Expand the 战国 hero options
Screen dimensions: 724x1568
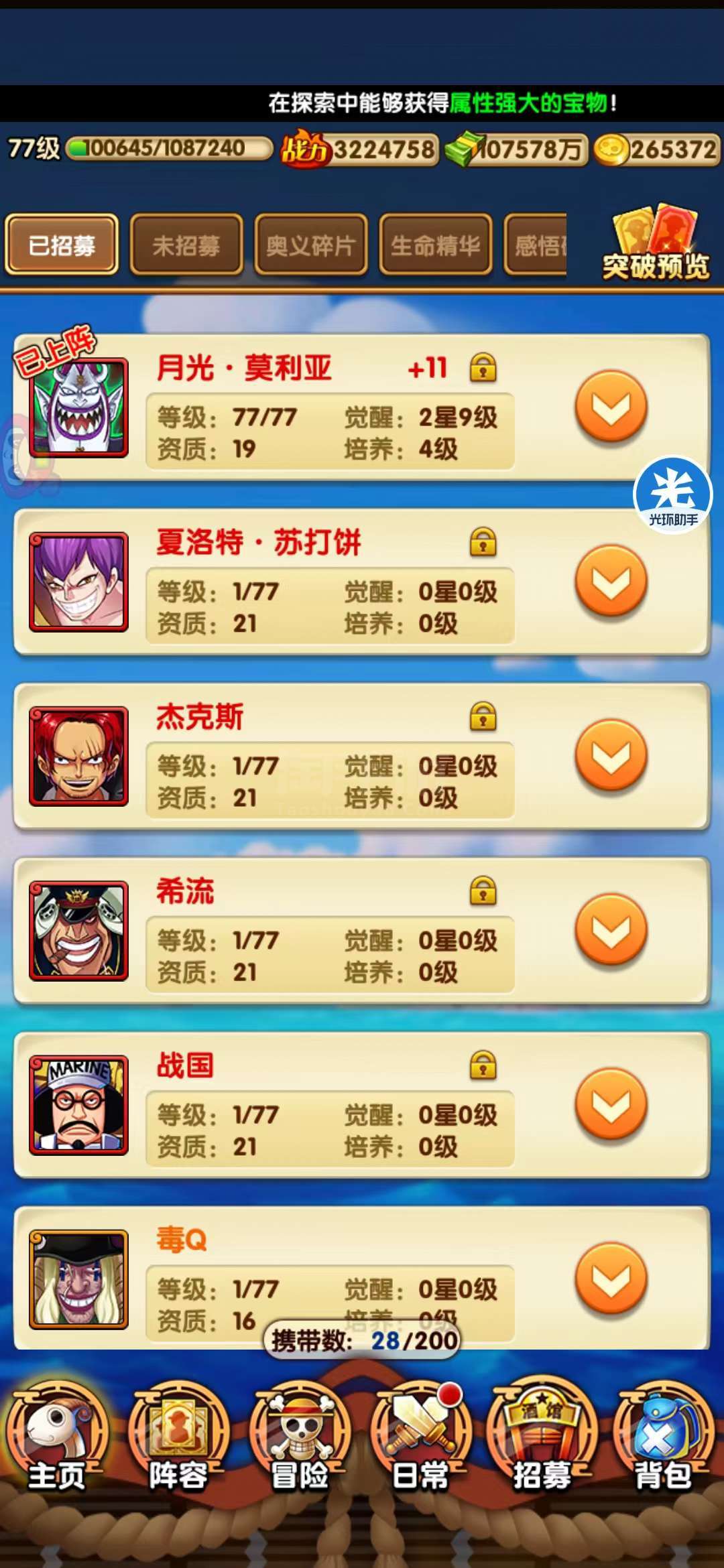point(611,1104)
